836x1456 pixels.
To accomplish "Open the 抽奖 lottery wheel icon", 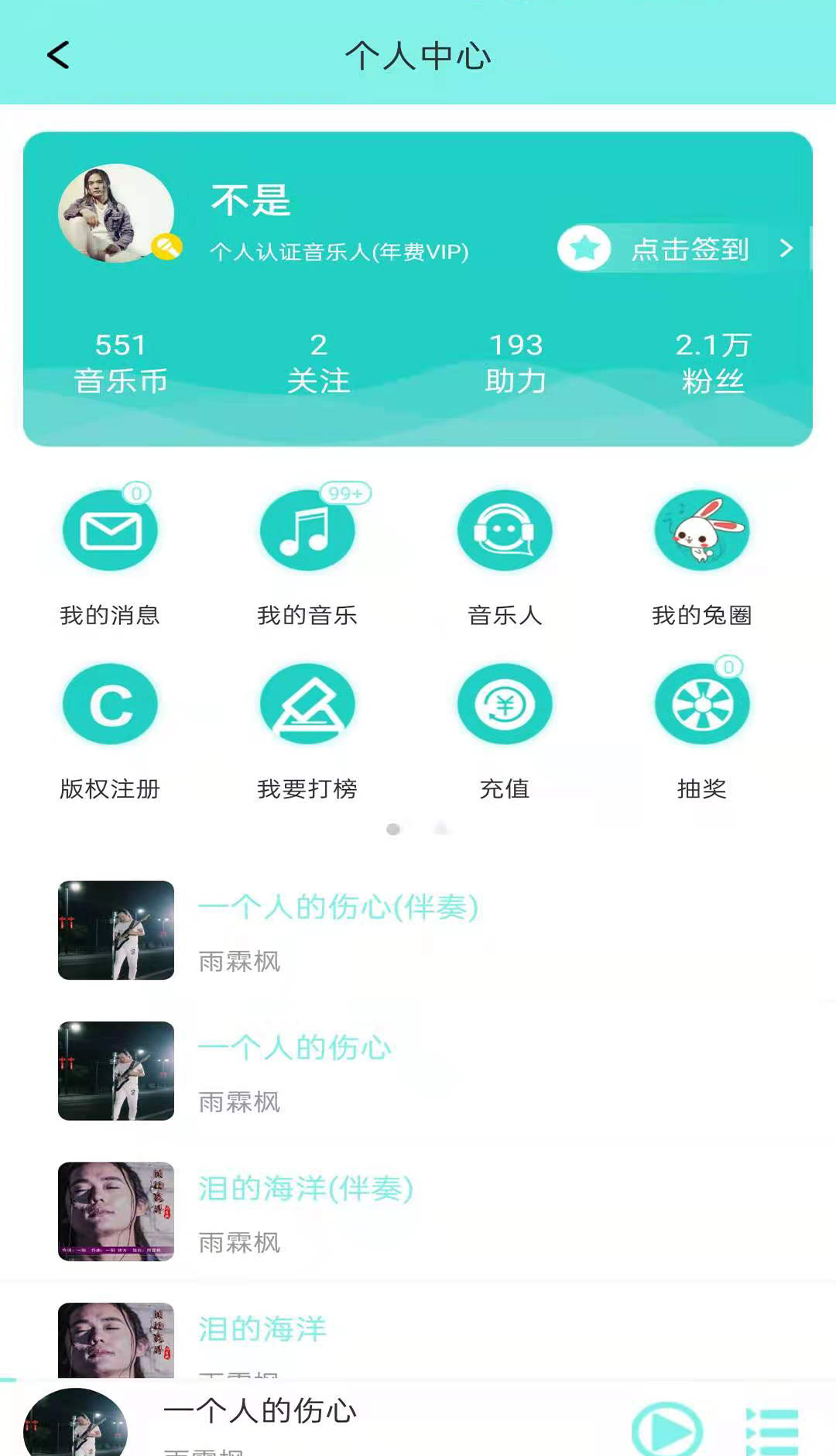I will [x=701, y=705].
